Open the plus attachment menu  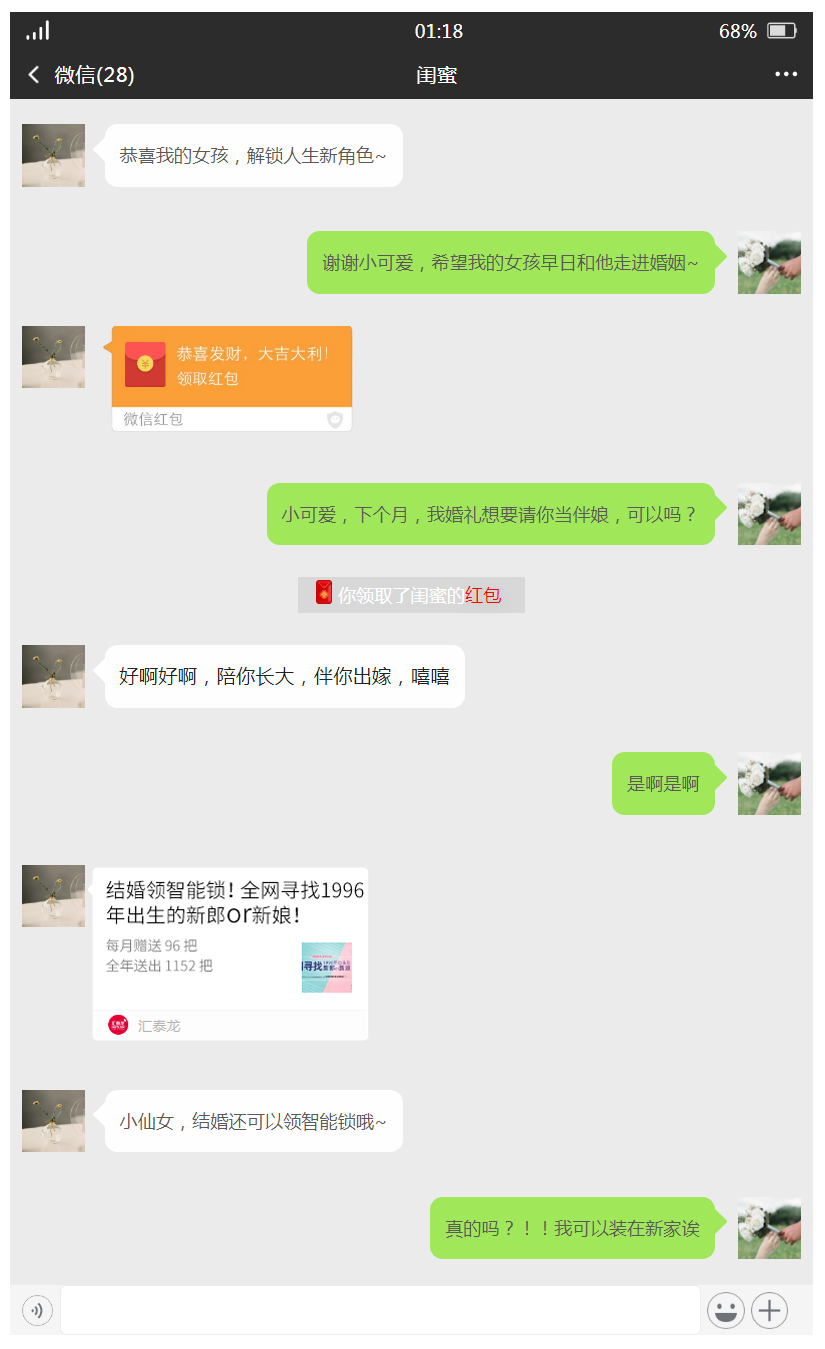769,1310
